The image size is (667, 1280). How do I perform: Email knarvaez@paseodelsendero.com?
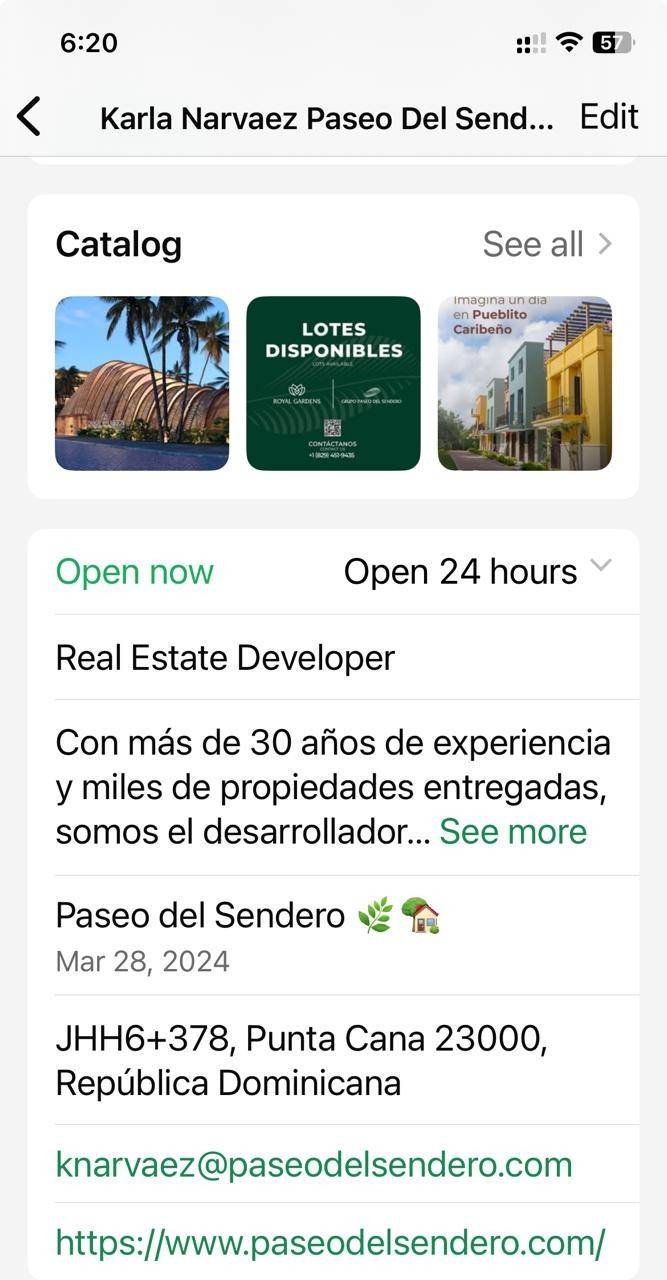(314, 1165)
